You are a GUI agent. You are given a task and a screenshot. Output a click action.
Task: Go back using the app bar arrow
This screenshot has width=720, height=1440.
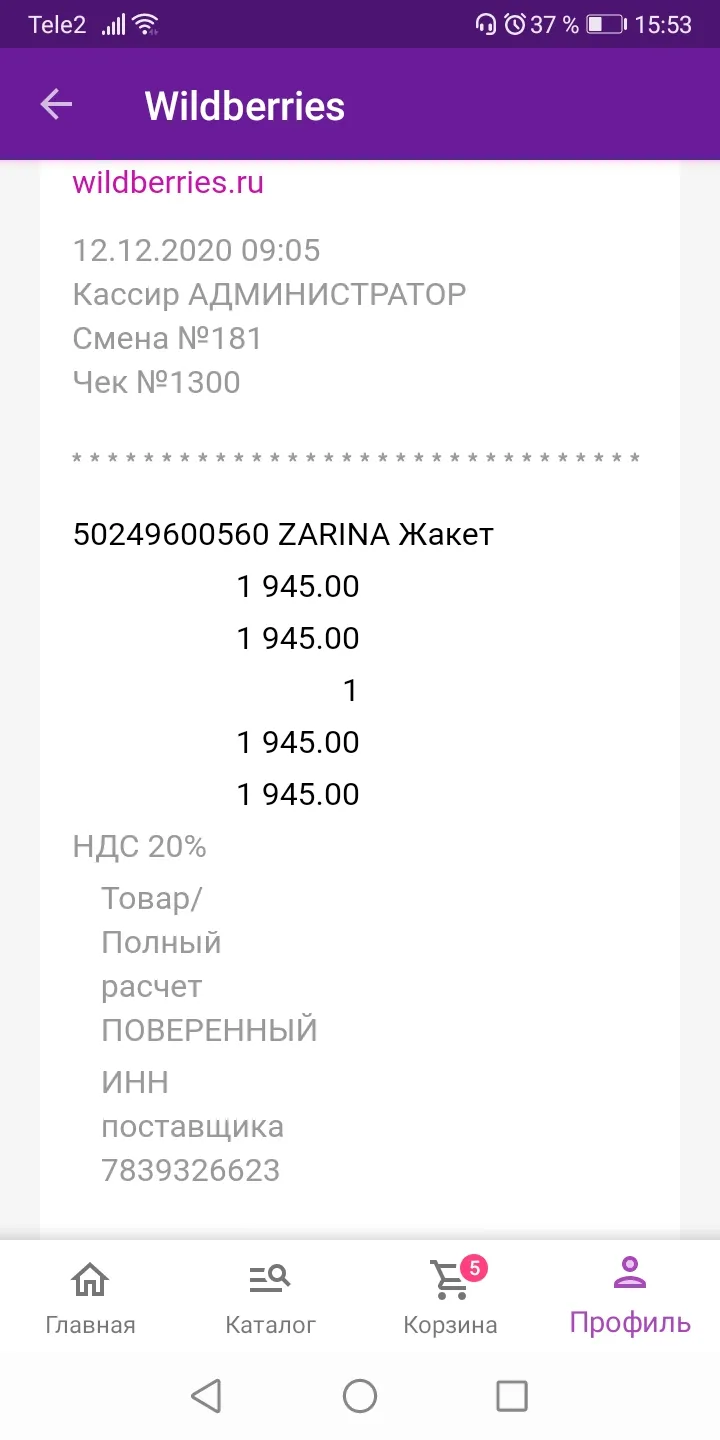56,104
